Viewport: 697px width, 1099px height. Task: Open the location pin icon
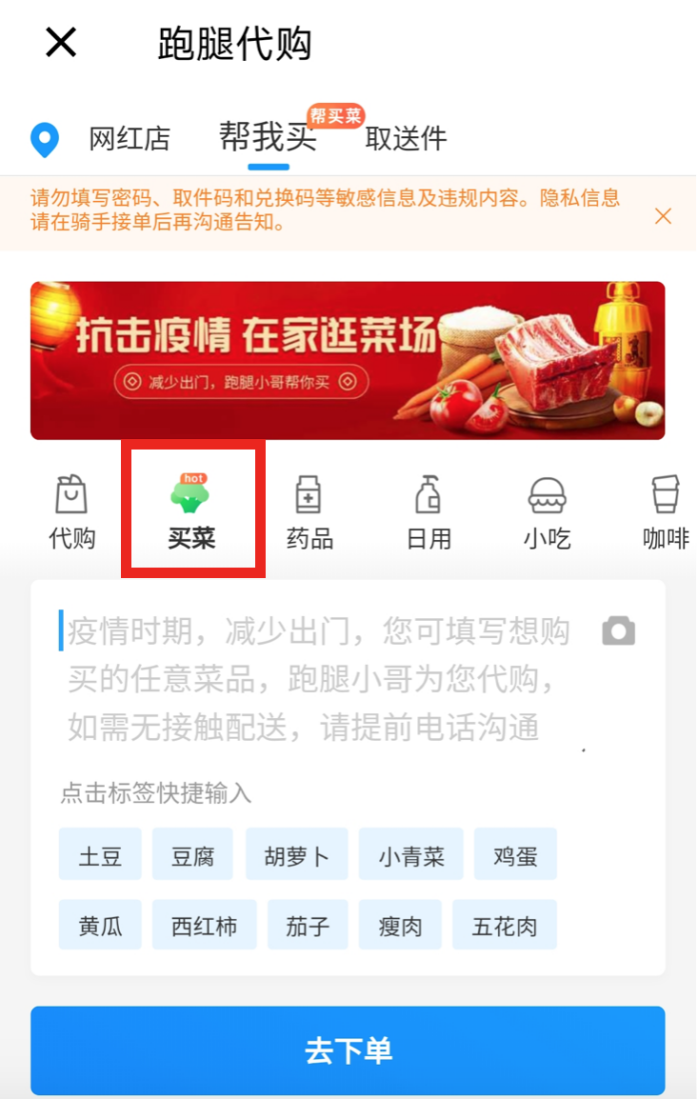pyautogui.click(x=45, y=139)
